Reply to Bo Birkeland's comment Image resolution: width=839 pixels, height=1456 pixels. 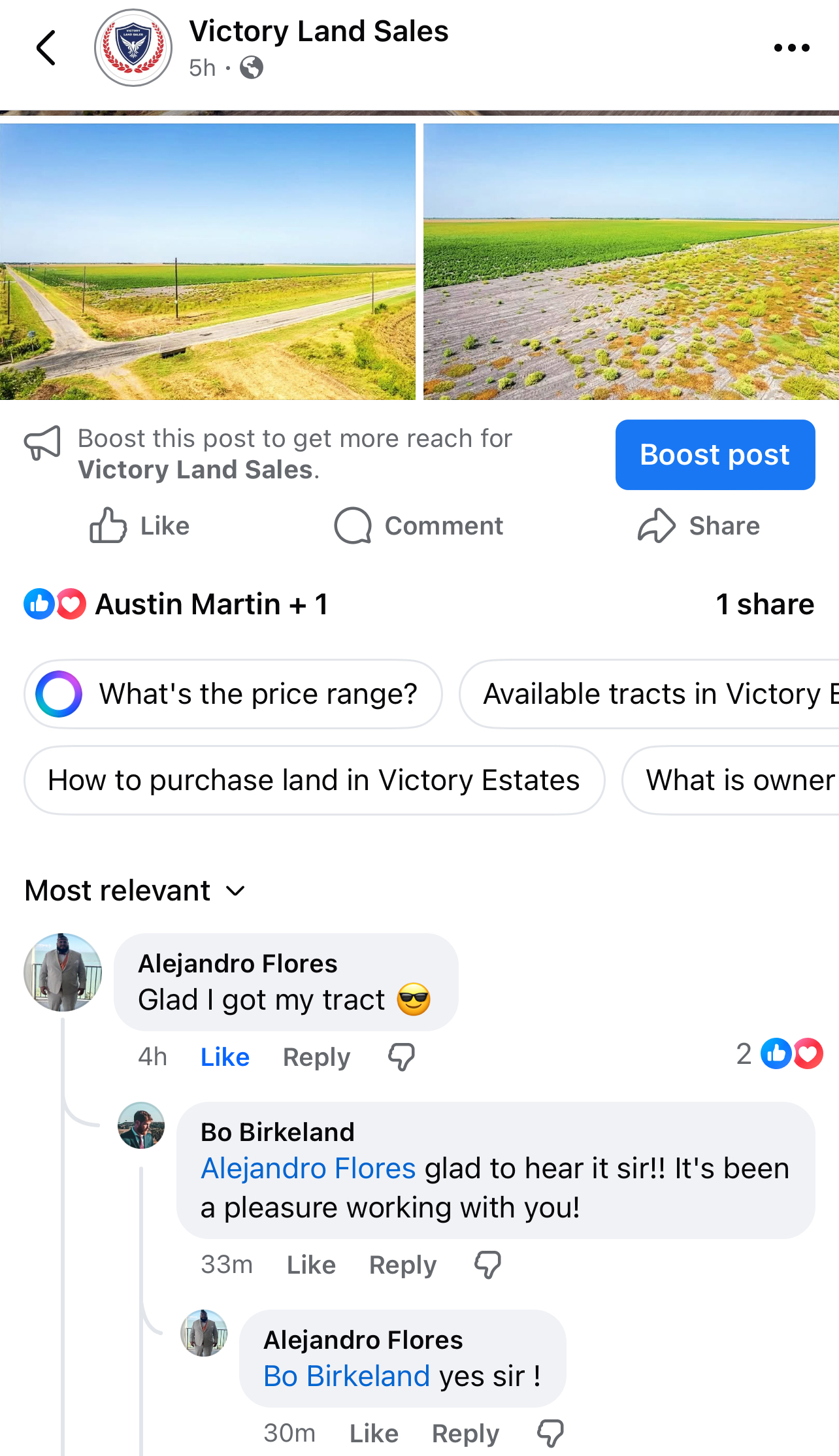point(403,1265)
